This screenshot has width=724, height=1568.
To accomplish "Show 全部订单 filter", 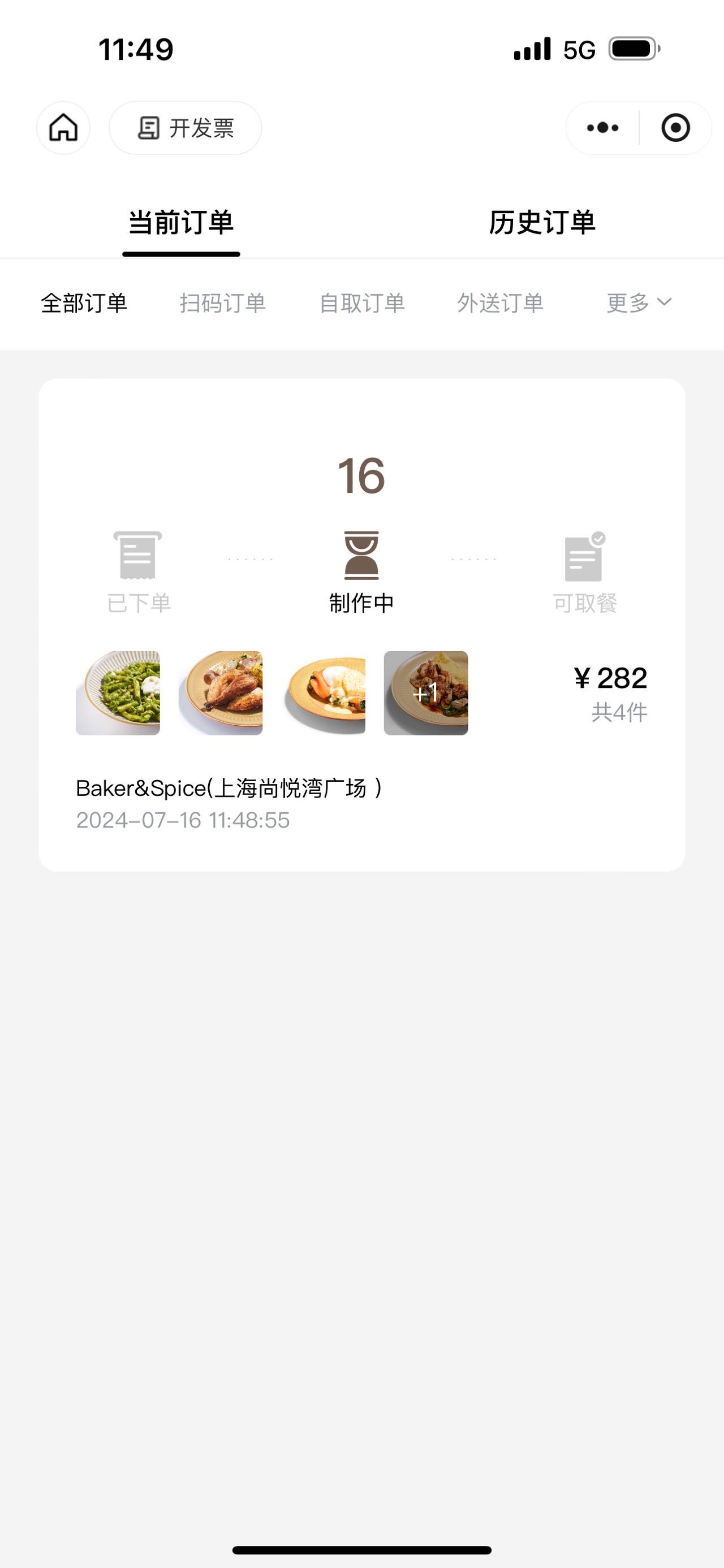I will click(x=84, y=302).
